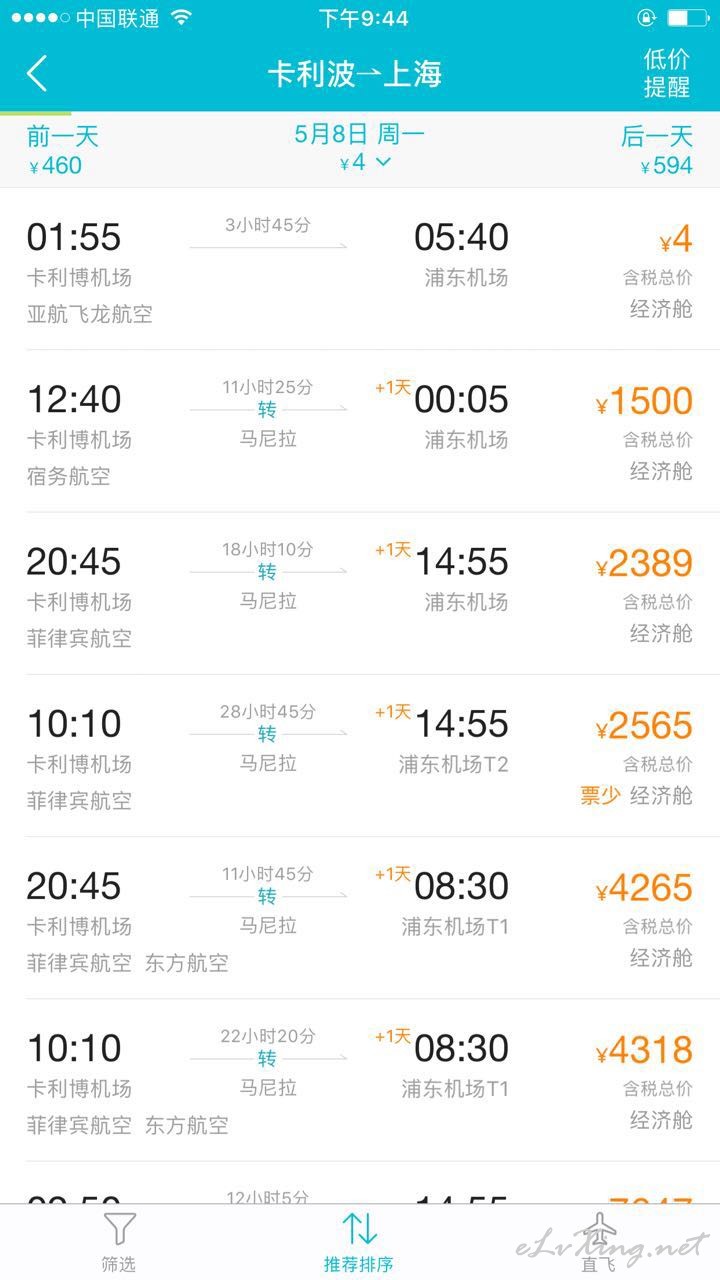This screenshot has width=720, height=1280.
Task: Choose the flight priced ¥2565
Action: [360, 755]
